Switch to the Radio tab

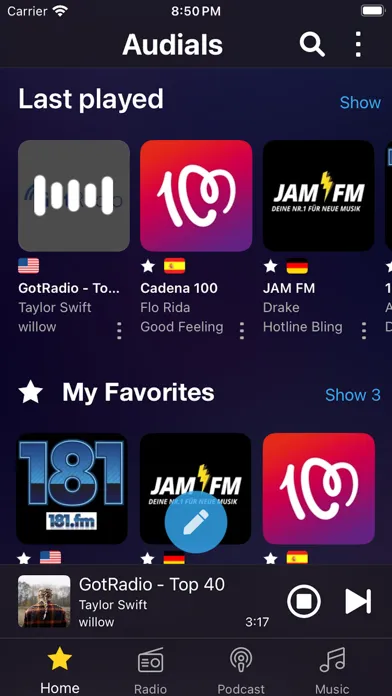click(x=150, y=670)
